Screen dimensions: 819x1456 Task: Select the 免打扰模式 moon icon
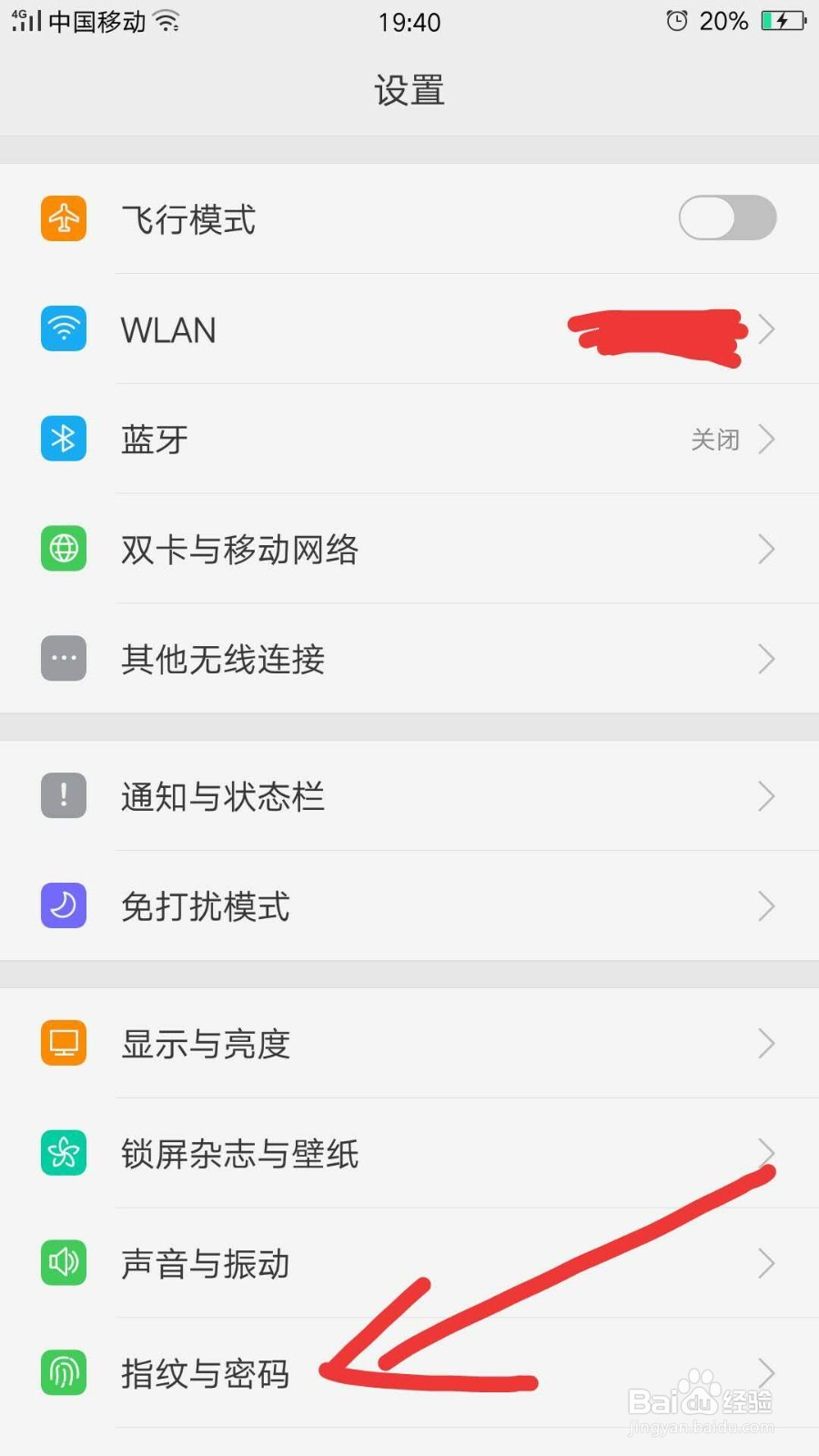(x=62, y=905)
